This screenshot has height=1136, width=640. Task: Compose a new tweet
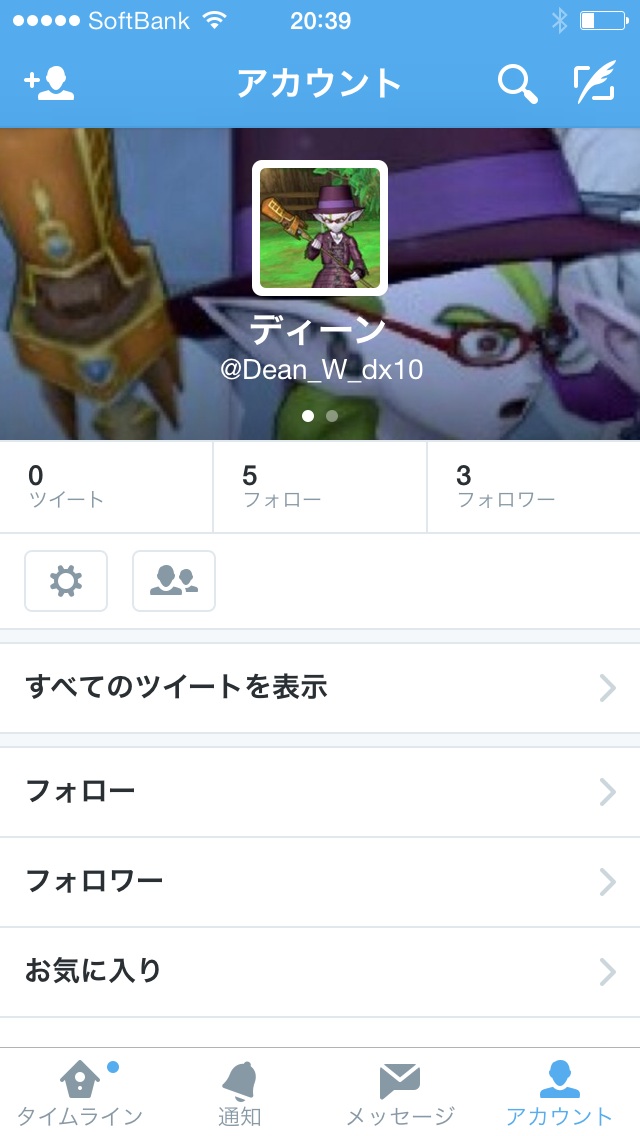pyautogui.click(x=594, y=83)
